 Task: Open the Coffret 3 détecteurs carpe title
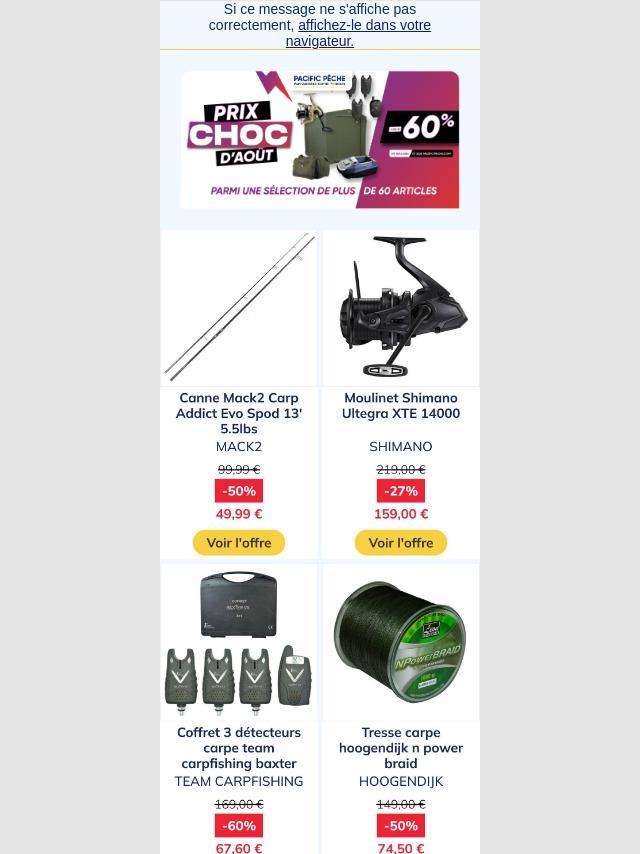[x=239, y=748]
